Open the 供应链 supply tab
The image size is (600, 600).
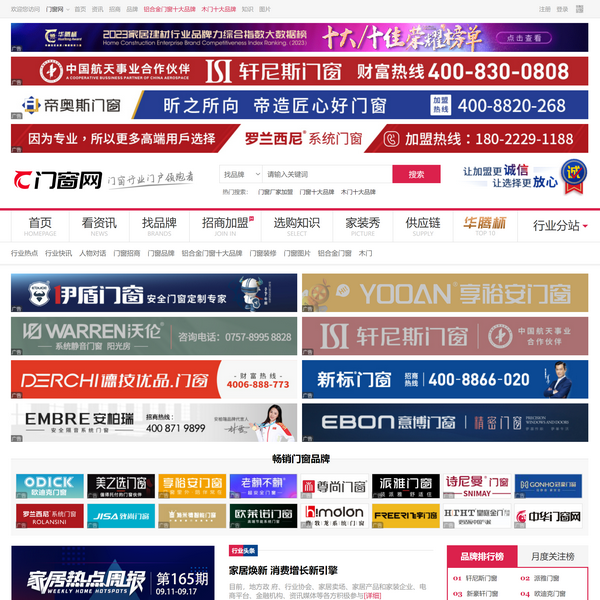click(422, 225)
